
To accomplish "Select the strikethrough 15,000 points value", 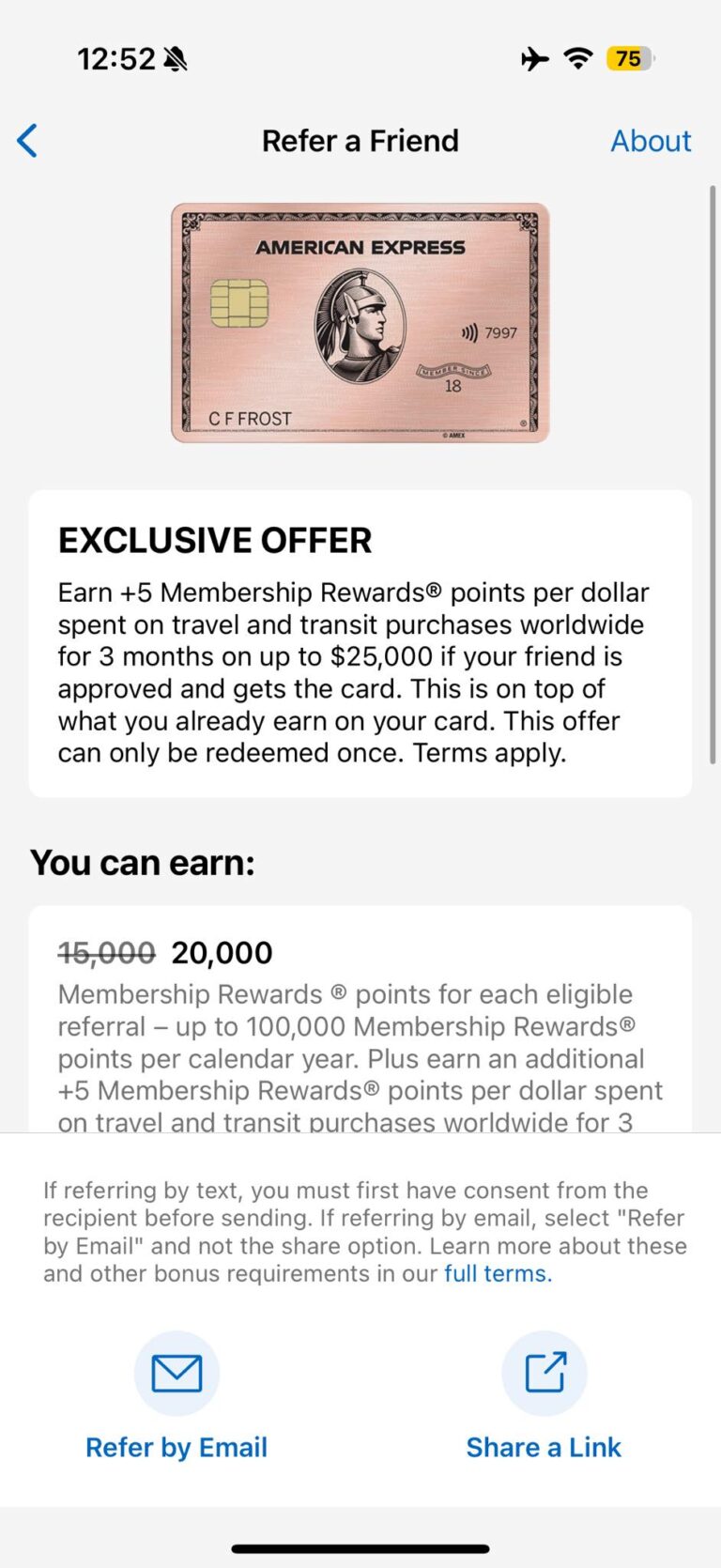I will 106,953.
